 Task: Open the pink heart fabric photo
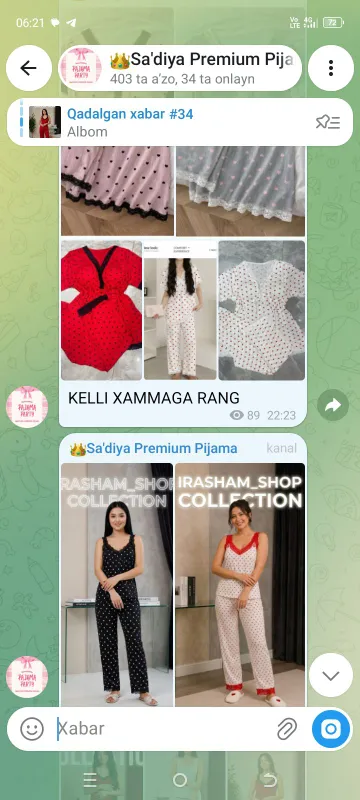click(x=117, y=191)
